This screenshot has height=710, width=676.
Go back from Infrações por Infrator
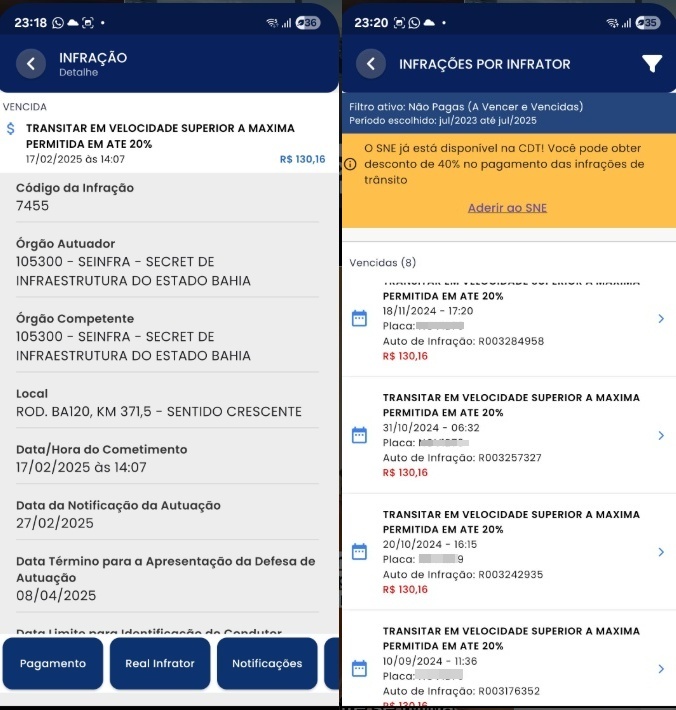point(371,64)
